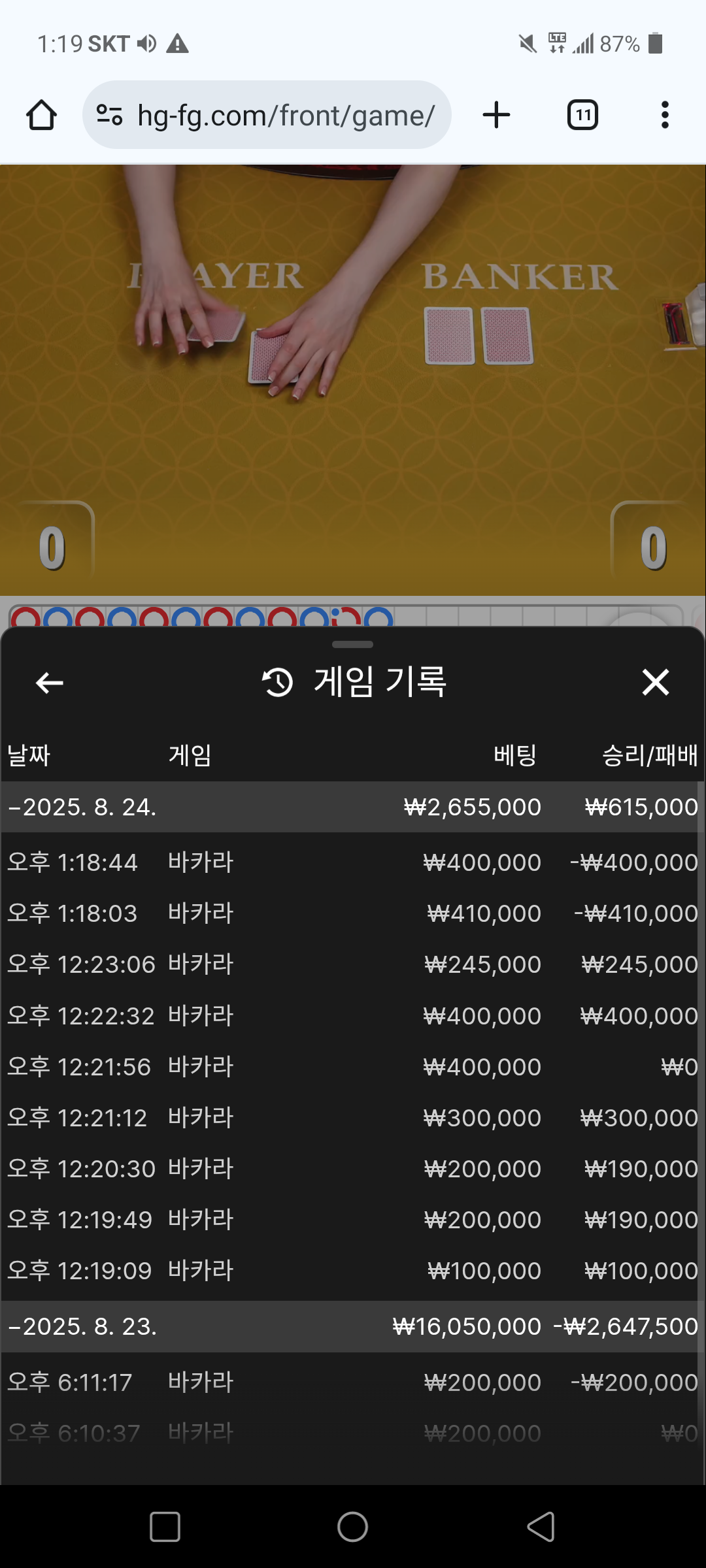
Task: Collapse the 2025. 8. 24. date group
Action: click(82, 807)
